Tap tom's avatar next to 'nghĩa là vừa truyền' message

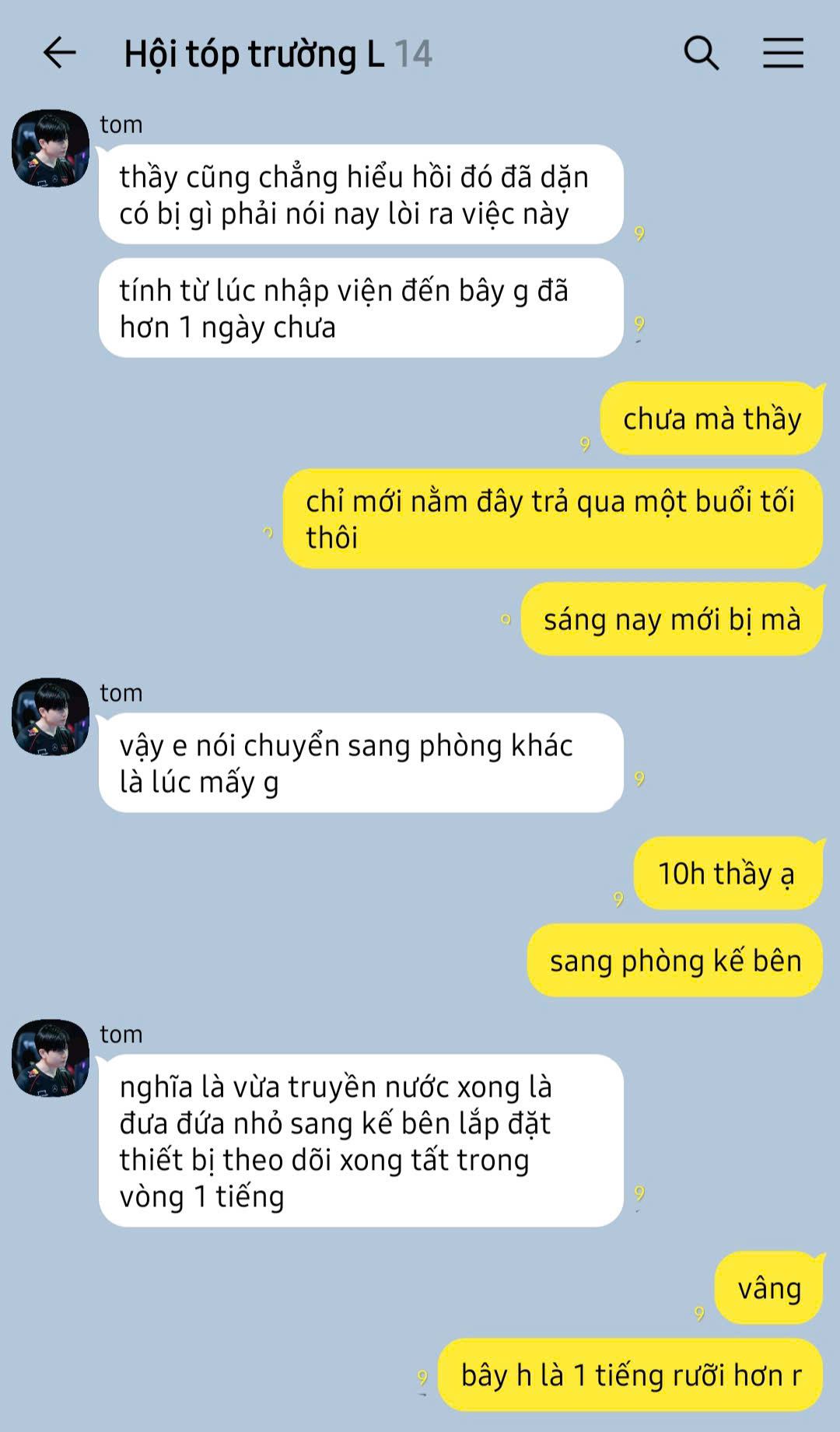tap(51, 1058)
